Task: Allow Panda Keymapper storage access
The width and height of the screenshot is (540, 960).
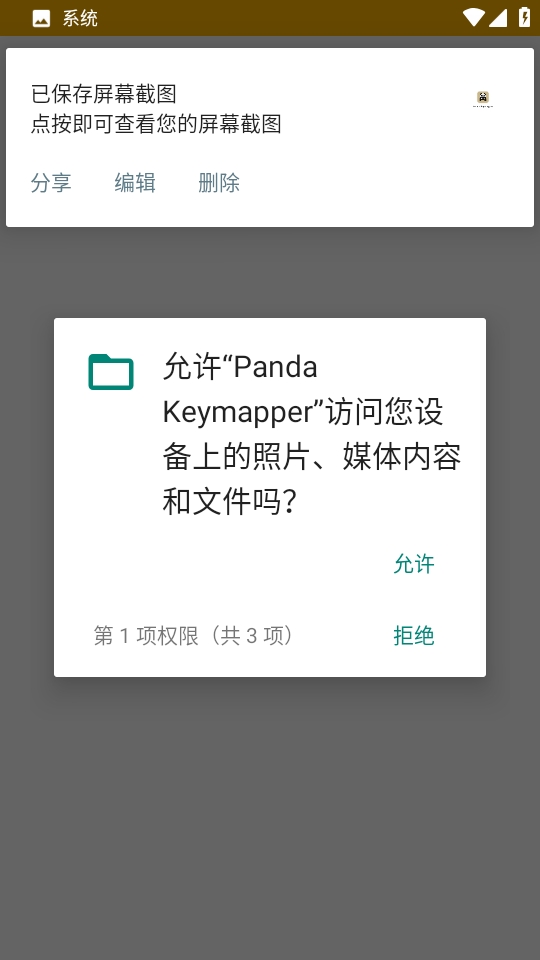Action: (414, 564)
